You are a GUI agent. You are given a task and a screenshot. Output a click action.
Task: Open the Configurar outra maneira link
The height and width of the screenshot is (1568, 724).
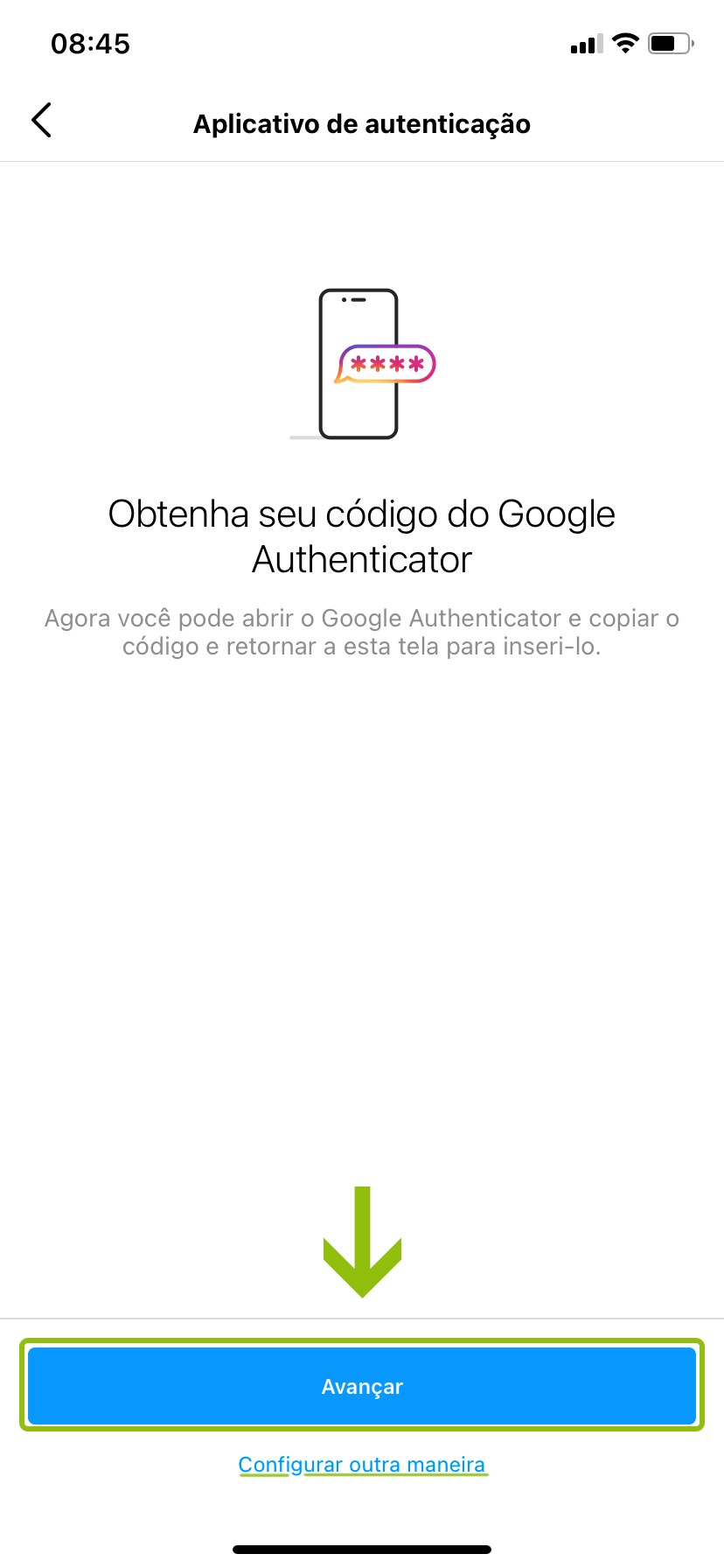(362, 1465)
